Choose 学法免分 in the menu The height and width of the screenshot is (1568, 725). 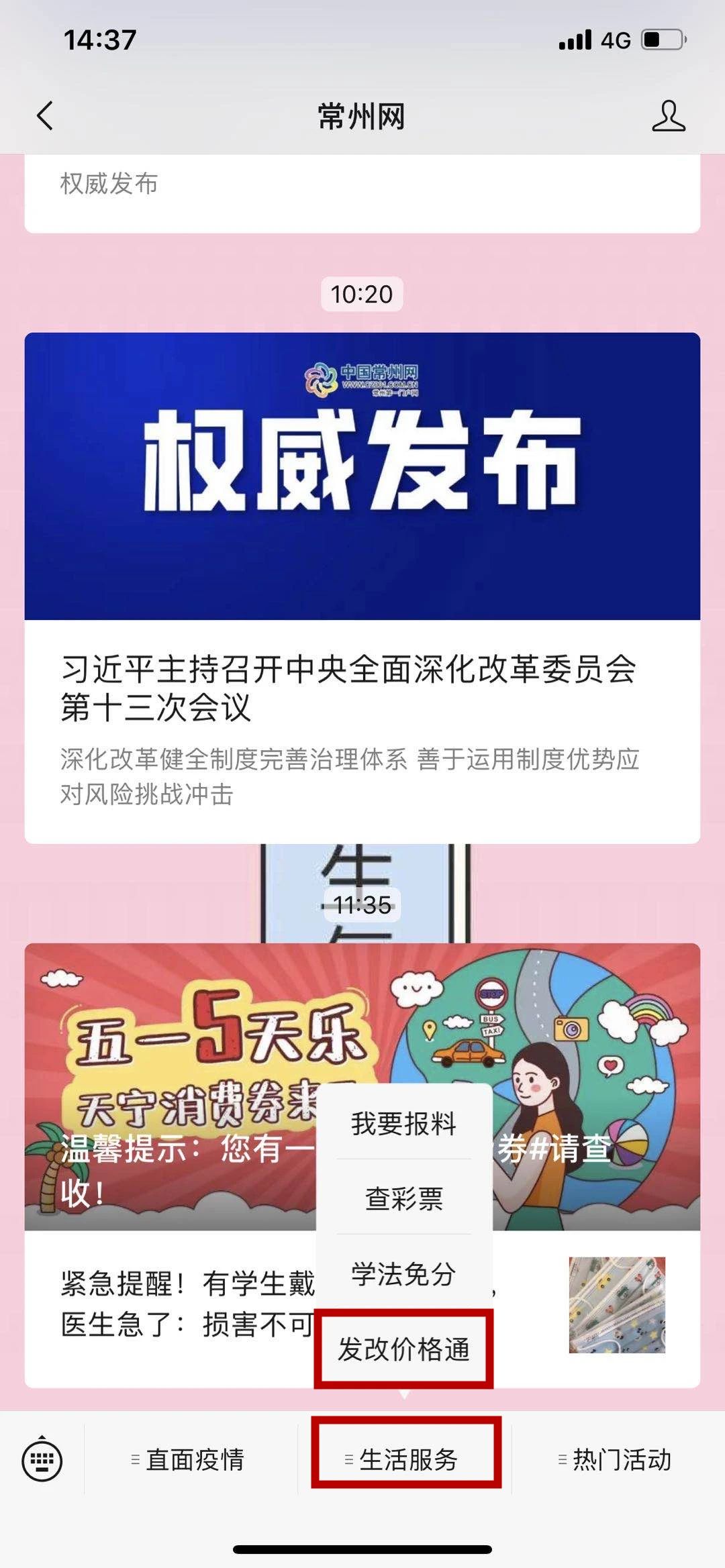(x=403, y=1273)
